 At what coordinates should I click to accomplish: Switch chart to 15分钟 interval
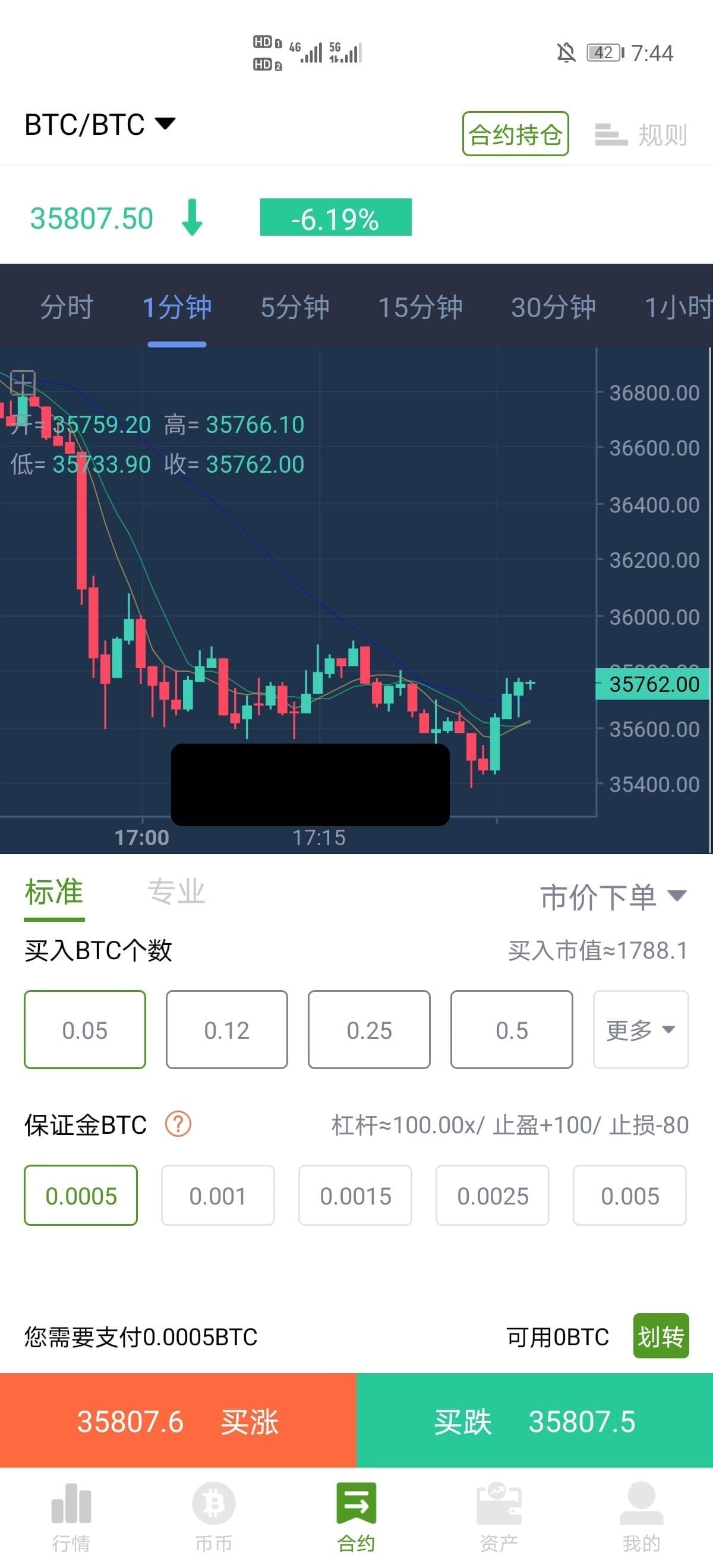[420, 308]
